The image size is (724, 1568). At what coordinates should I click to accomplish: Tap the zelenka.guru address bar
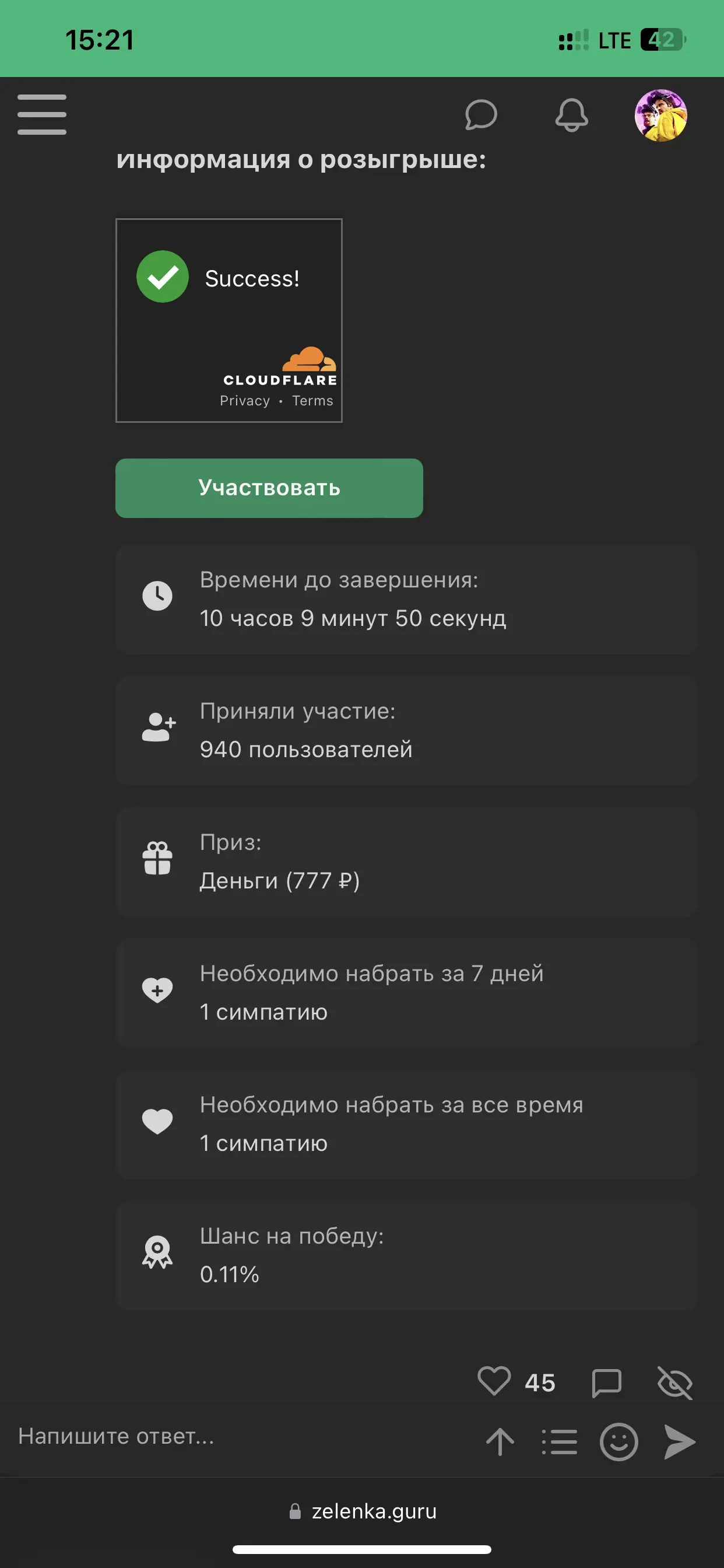pyautogui.click(x=363, y=1511)
